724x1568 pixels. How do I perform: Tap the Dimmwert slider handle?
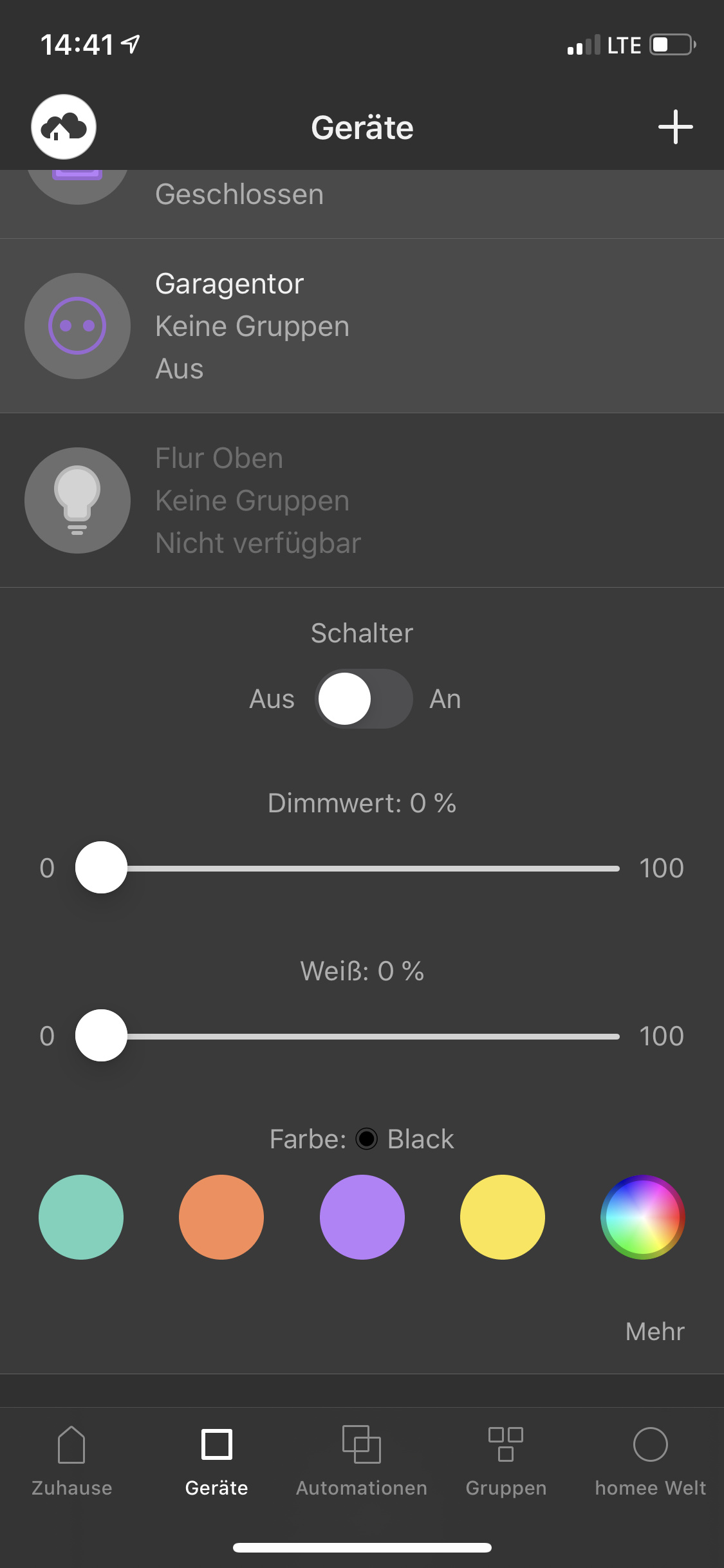(101, 867)
